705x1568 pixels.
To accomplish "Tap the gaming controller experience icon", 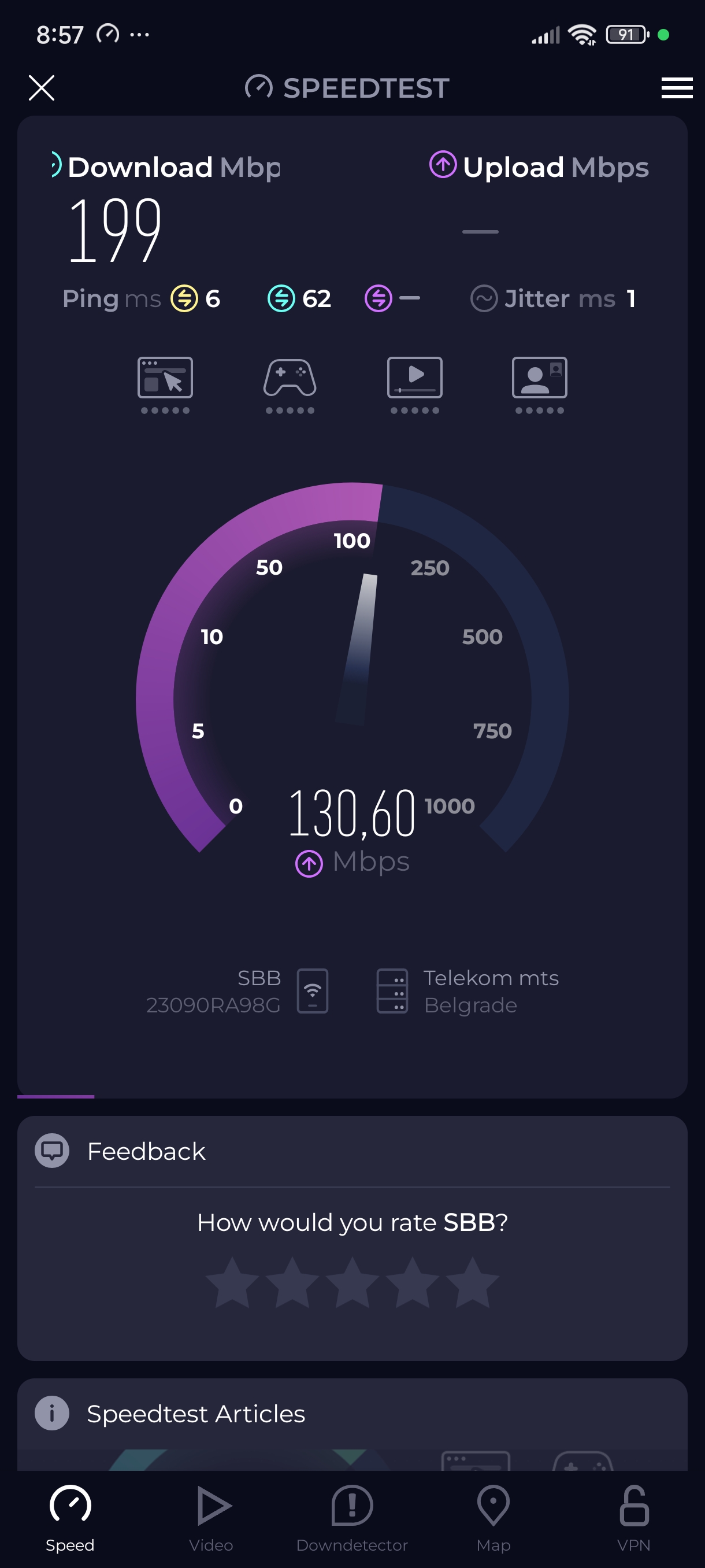I will click(290, 379).
